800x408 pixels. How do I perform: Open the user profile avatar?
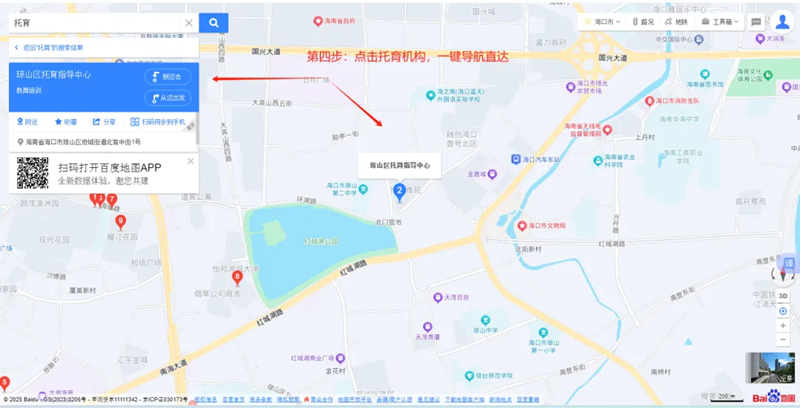[x=782, y=21]
